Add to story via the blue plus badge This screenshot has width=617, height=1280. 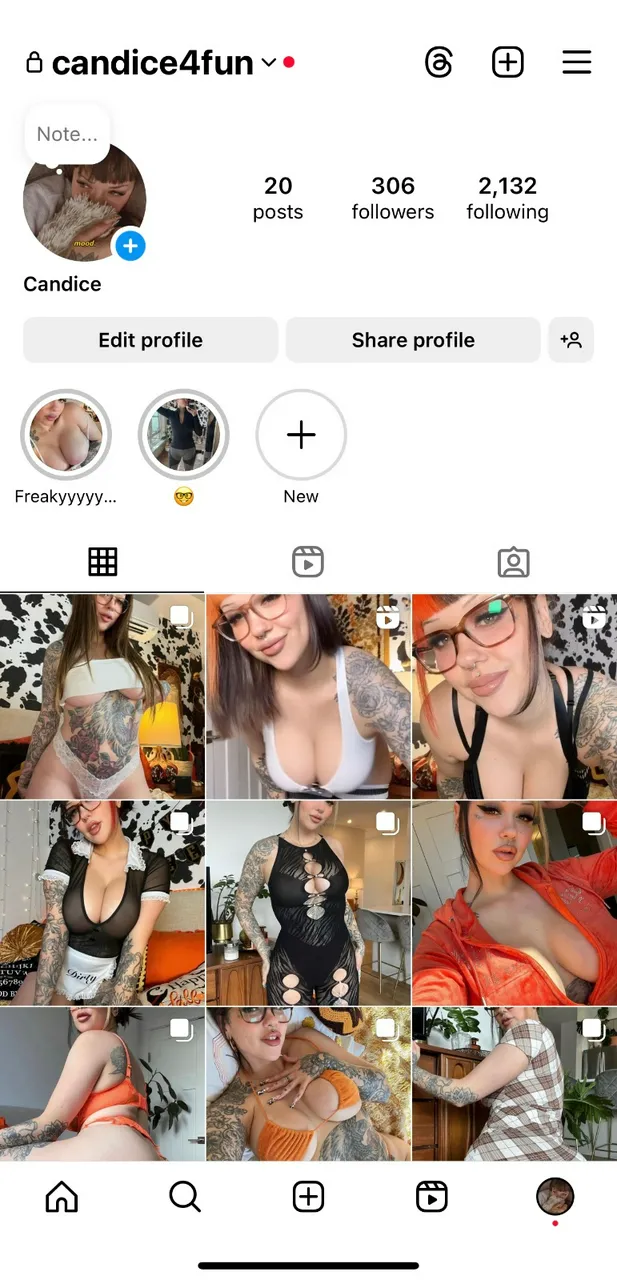[130, 245]
